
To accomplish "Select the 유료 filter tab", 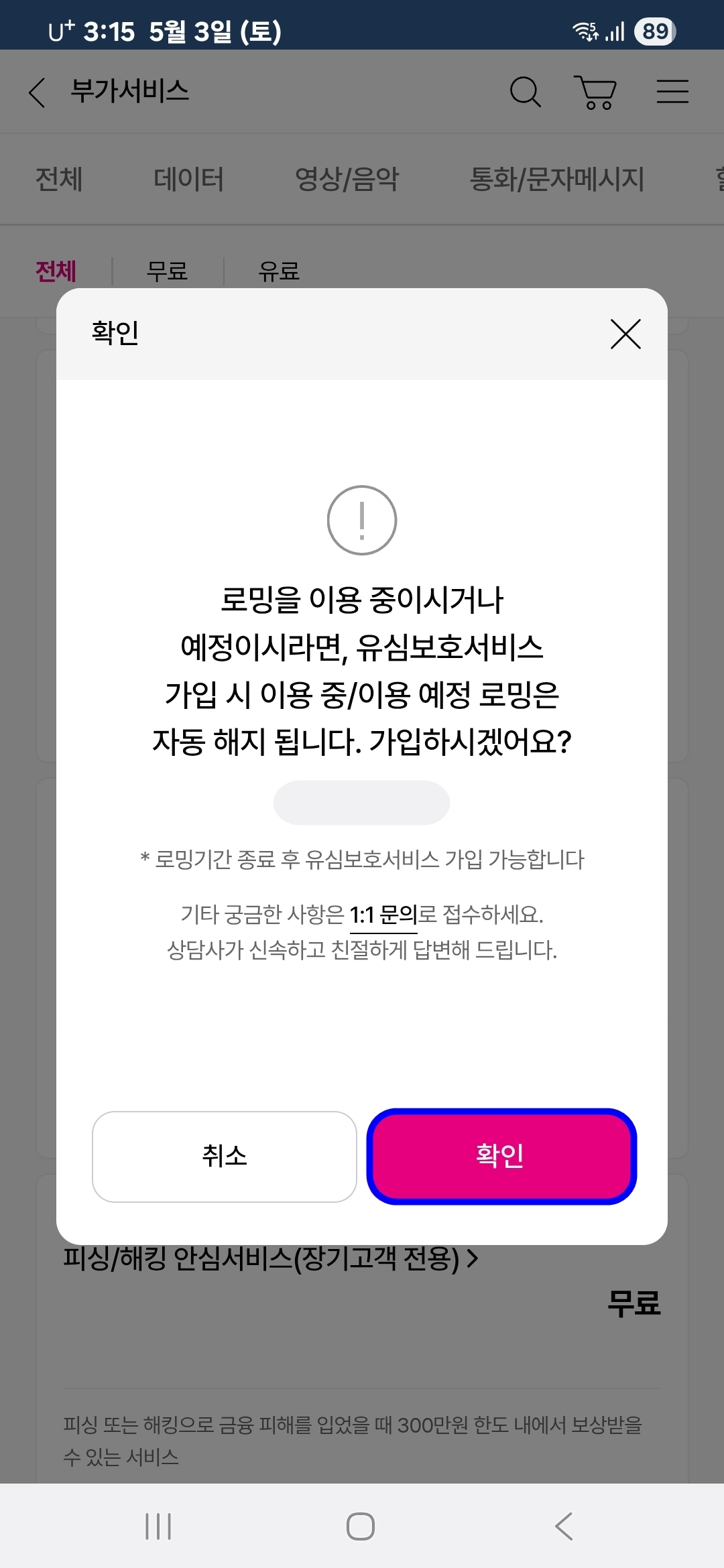I will point(279,271).
